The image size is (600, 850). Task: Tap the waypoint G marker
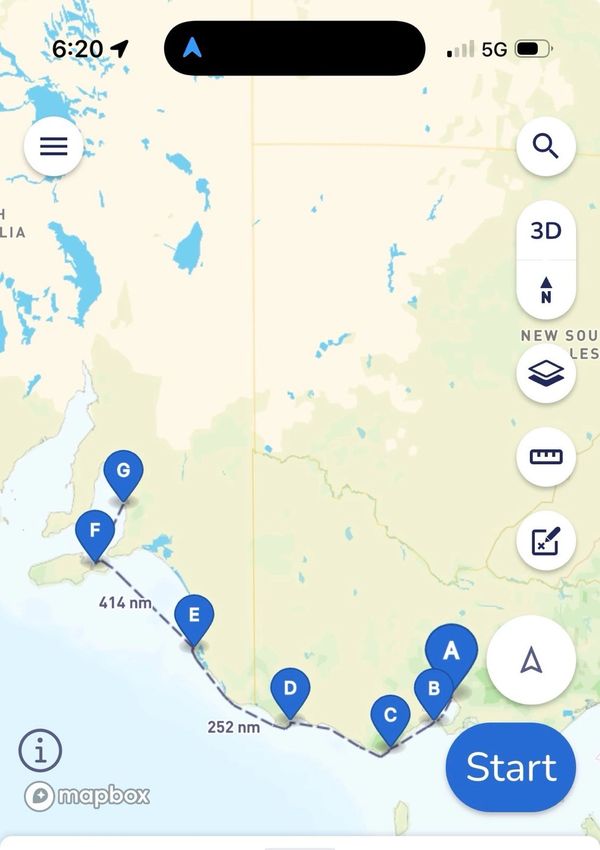(x=123, y=470)
